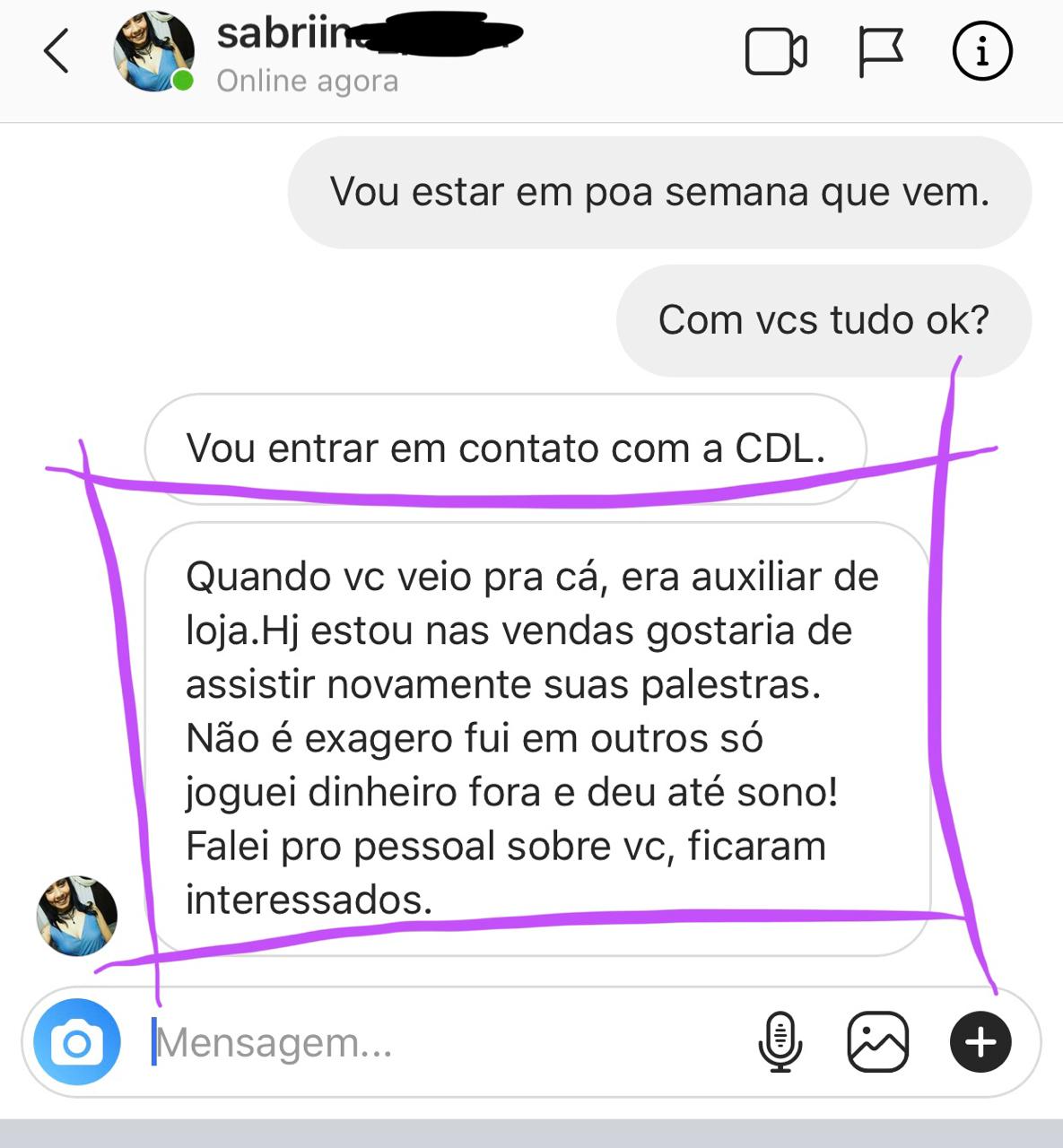
Task: Open sabriin's profile from the header
Action: [x=153, y=52]
